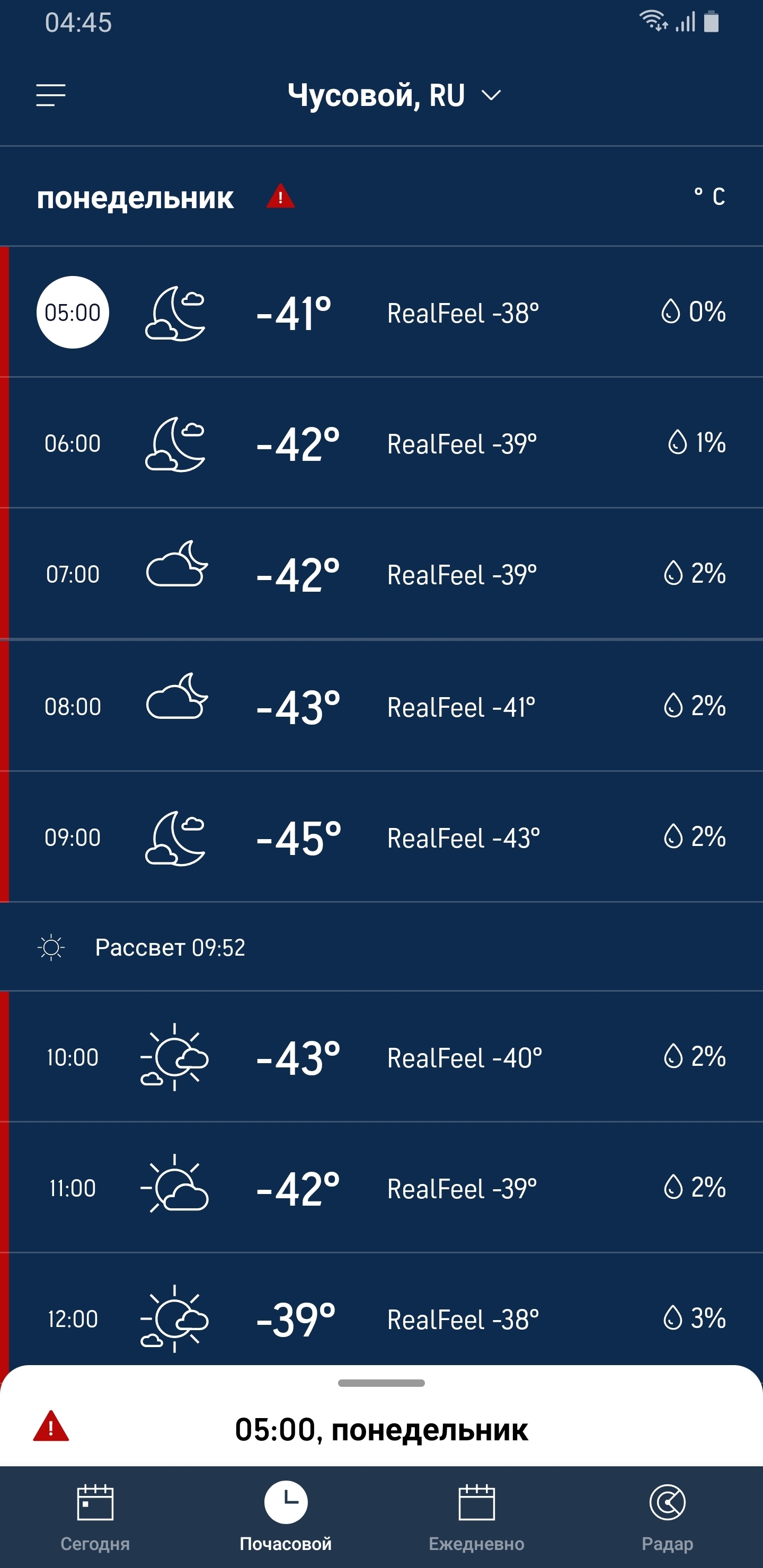This screenshot has width=763, height=1568.
Task: Open the 10:00 hourly forecast
Action: coord(381,1057)
